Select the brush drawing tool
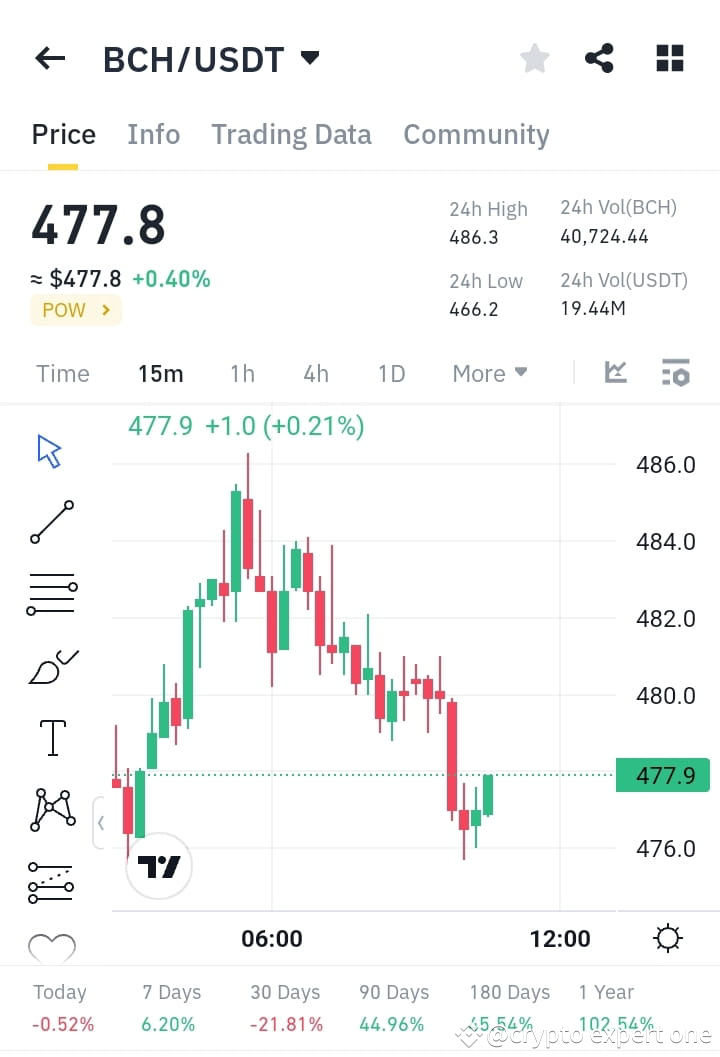This screenshot has height=1057, width=720. (x=50, y=666)
